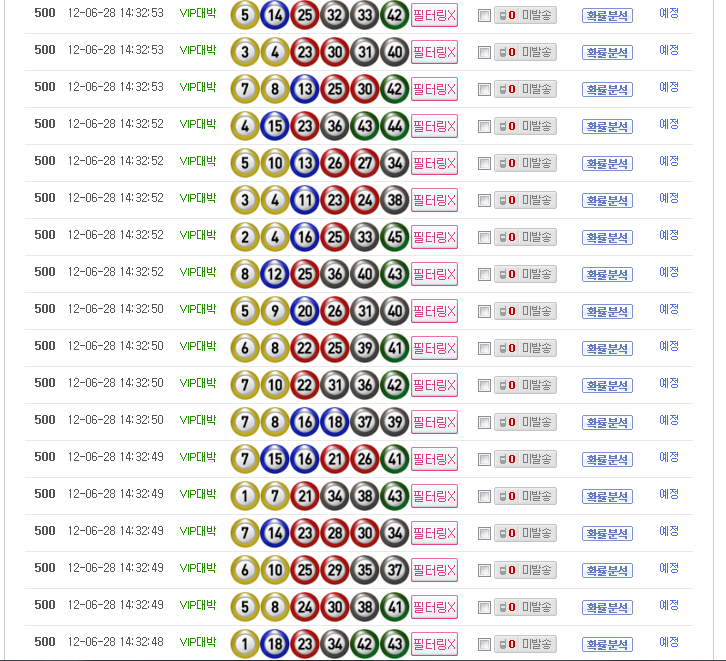The image size is (726, 661).
Task: Tap 미발송 for row 1 7 21 34 38 43
Action: (x=525, y=497)
